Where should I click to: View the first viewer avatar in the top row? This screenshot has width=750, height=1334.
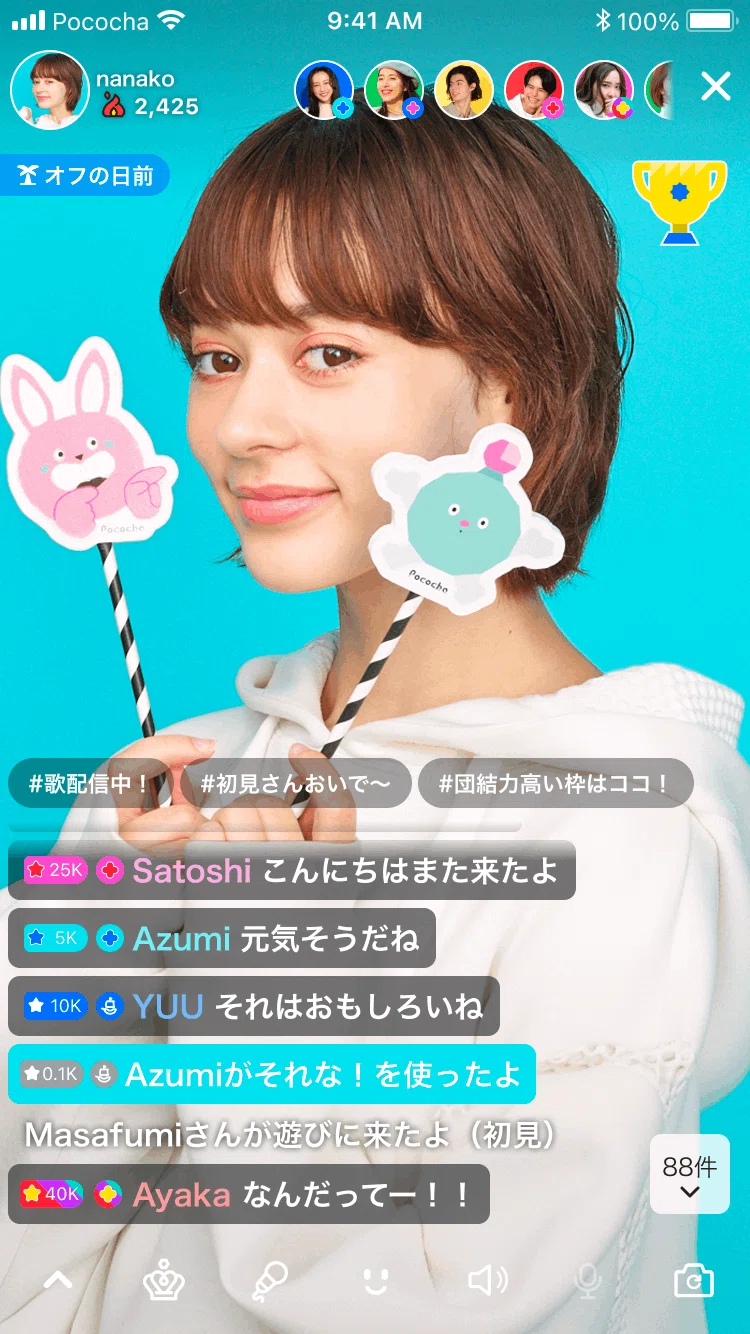(x=324, y=91)
